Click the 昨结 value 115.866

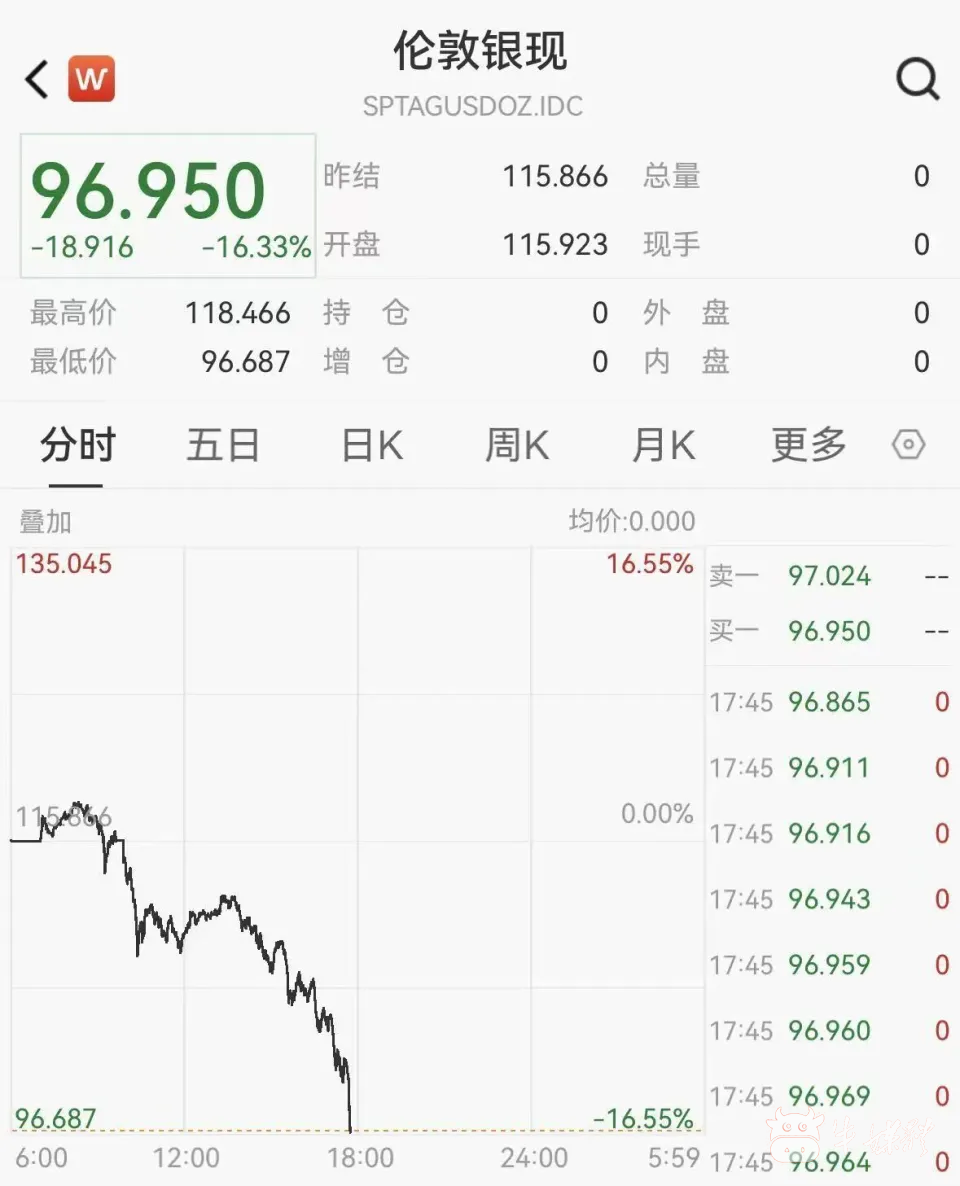point(556,176)
